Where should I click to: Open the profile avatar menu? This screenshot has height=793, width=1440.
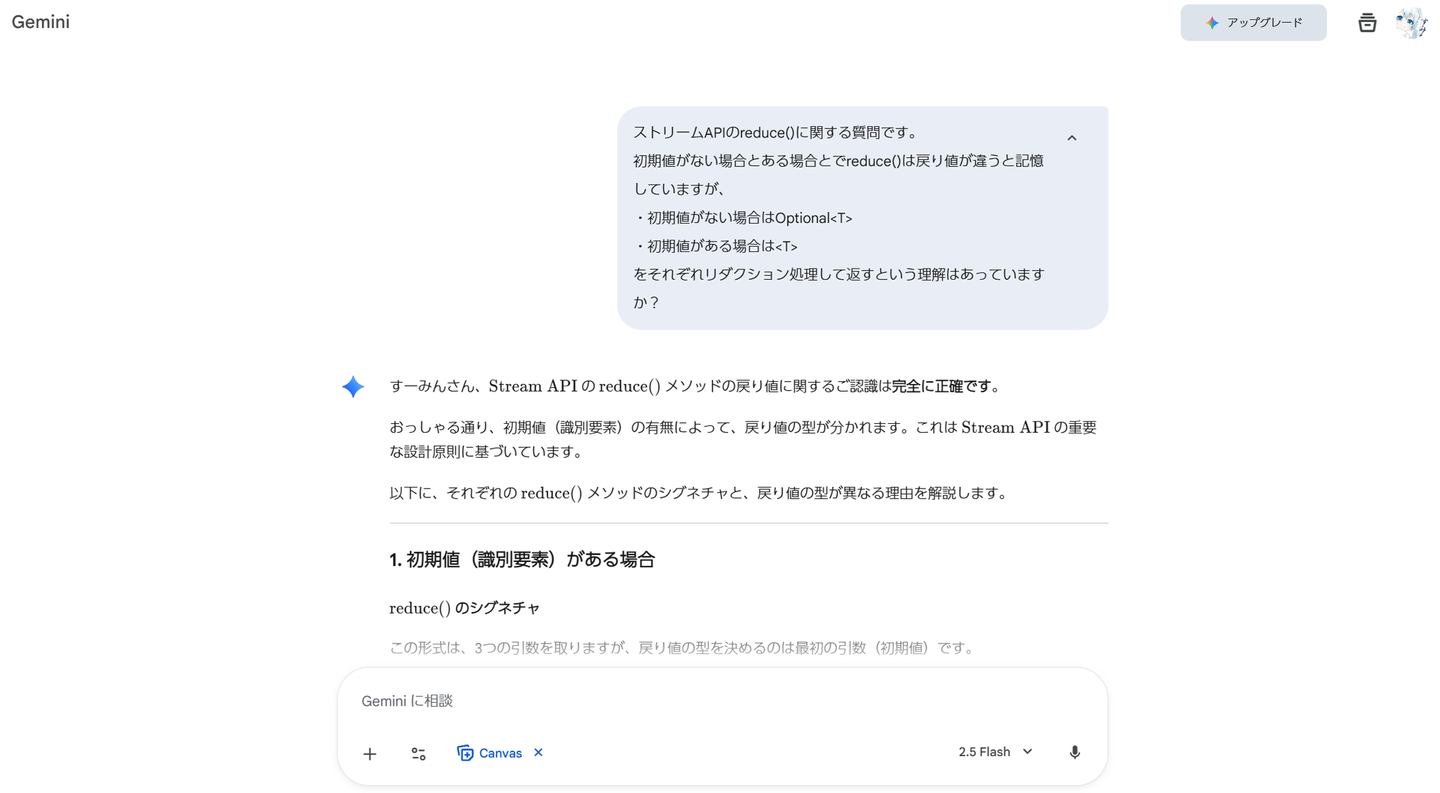coord(1411,23)
